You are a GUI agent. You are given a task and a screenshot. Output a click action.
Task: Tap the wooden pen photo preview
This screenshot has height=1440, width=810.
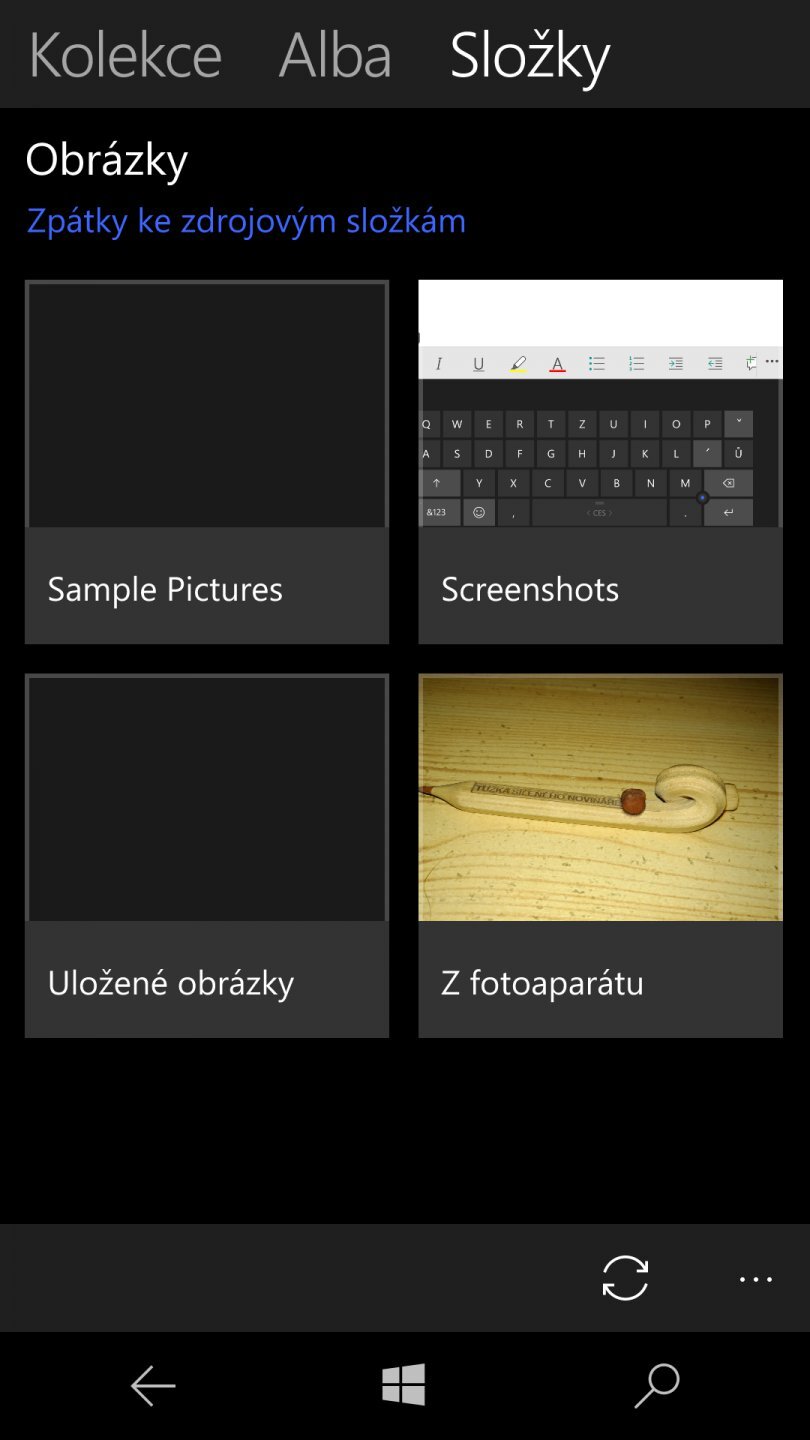point(599,799)
